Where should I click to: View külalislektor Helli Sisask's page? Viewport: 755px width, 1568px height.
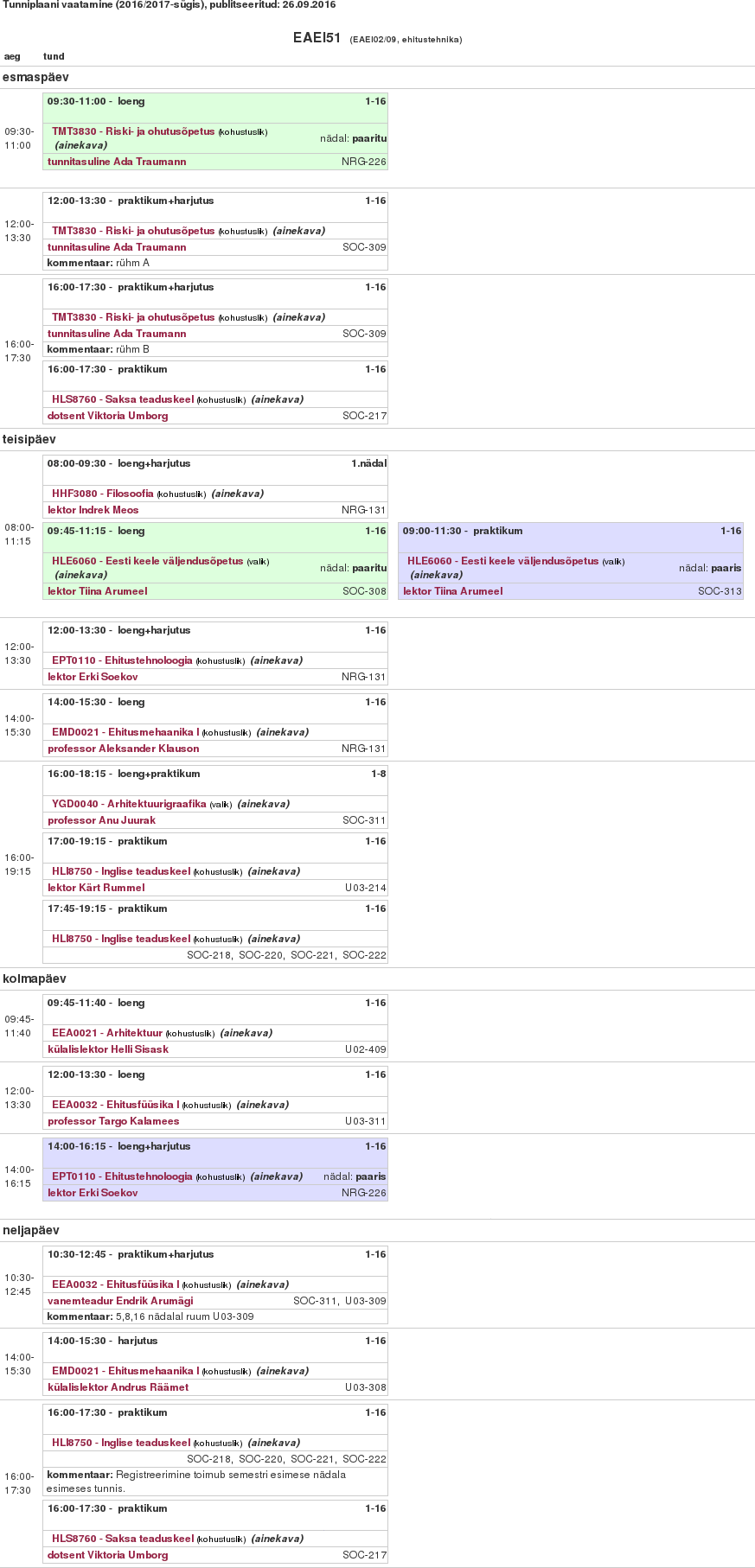[x=108, y=1049]
